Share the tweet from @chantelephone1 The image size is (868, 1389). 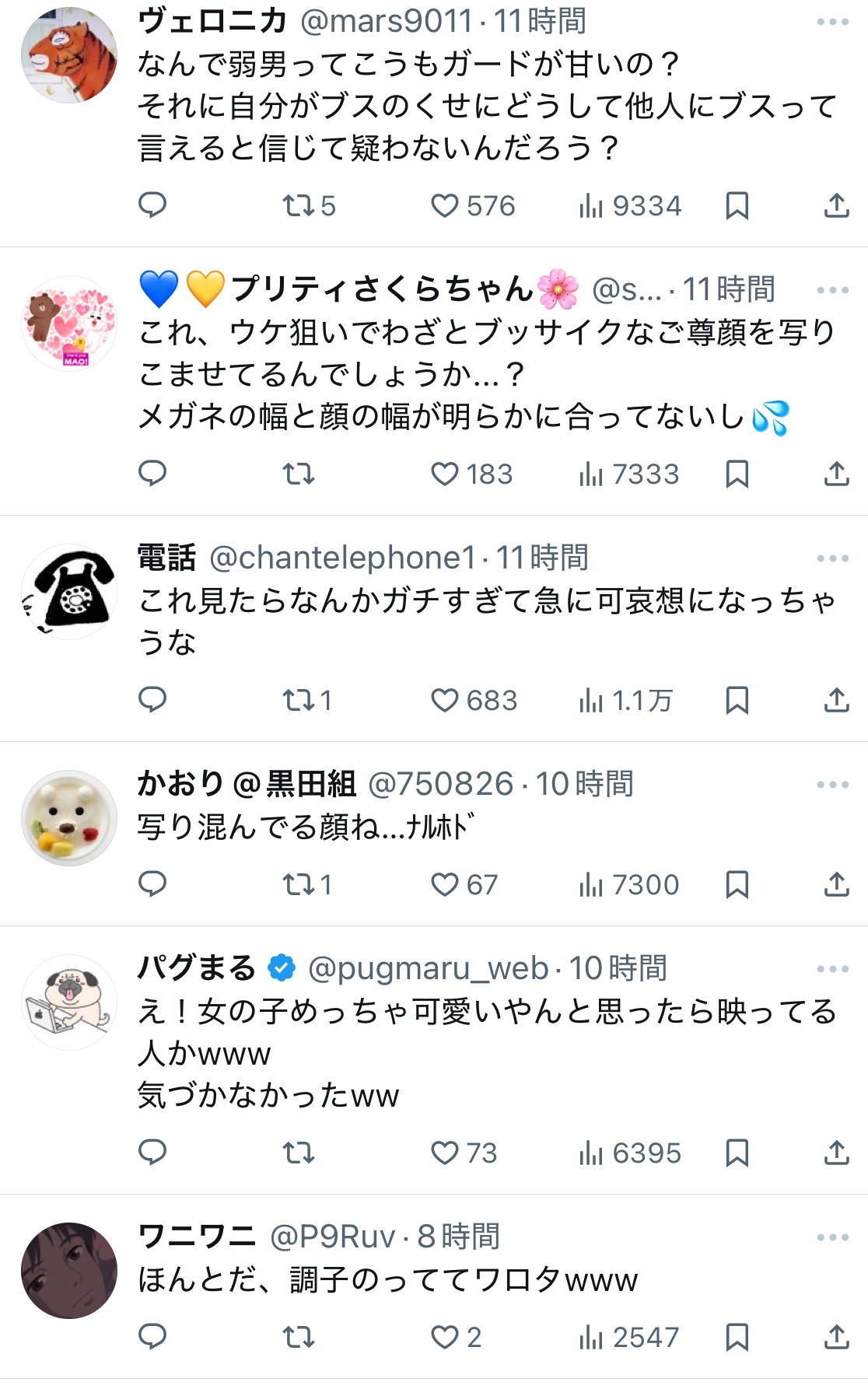[x=836, y=701]
